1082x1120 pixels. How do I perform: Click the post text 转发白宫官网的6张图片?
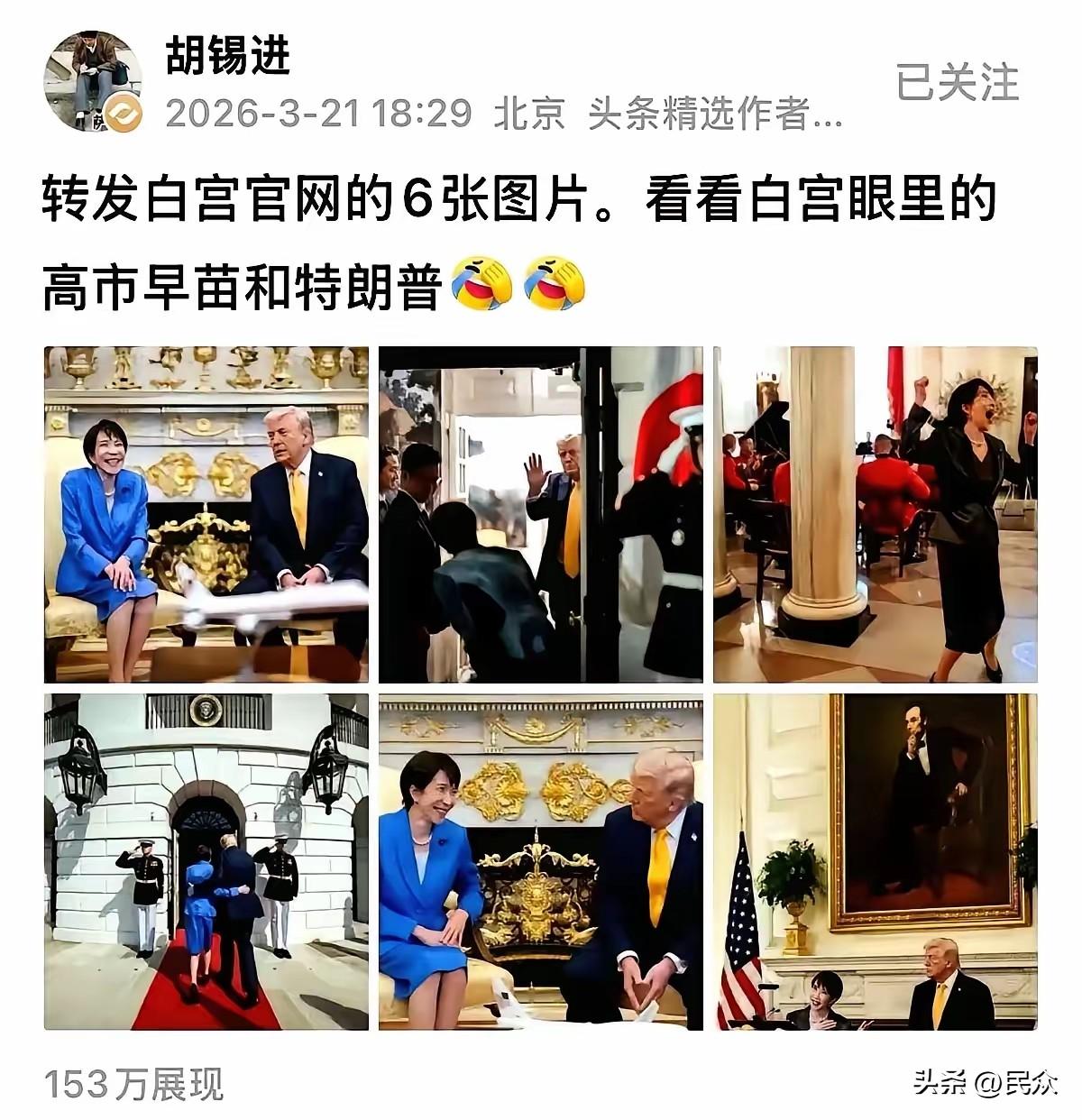point(361,203)
